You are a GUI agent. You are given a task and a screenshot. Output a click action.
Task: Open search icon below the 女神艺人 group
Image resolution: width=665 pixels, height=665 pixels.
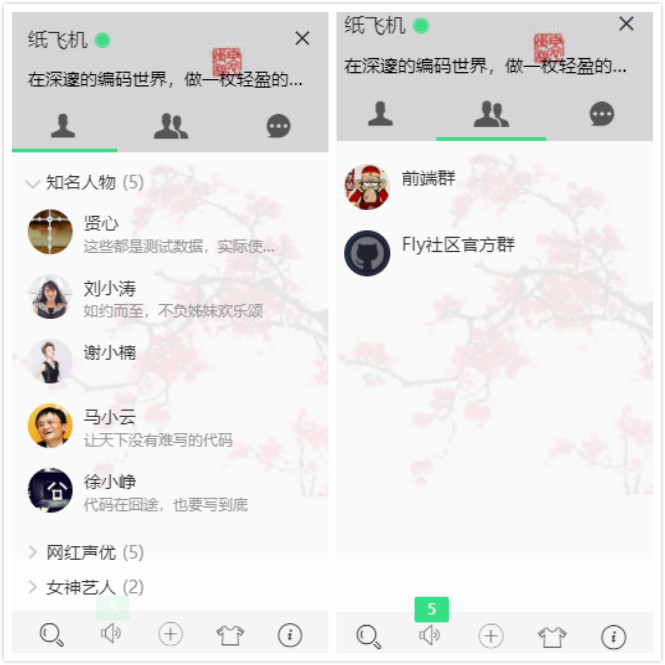(x=50, y=634)
